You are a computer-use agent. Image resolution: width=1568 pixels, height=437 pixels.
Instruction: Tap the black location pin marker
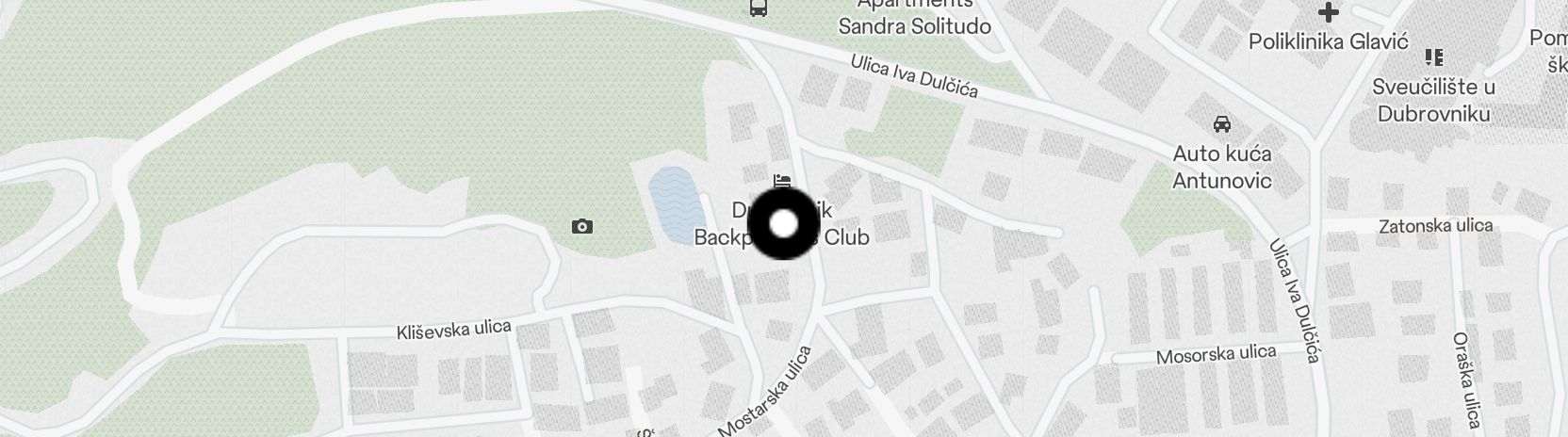click(x=784, y=224)
